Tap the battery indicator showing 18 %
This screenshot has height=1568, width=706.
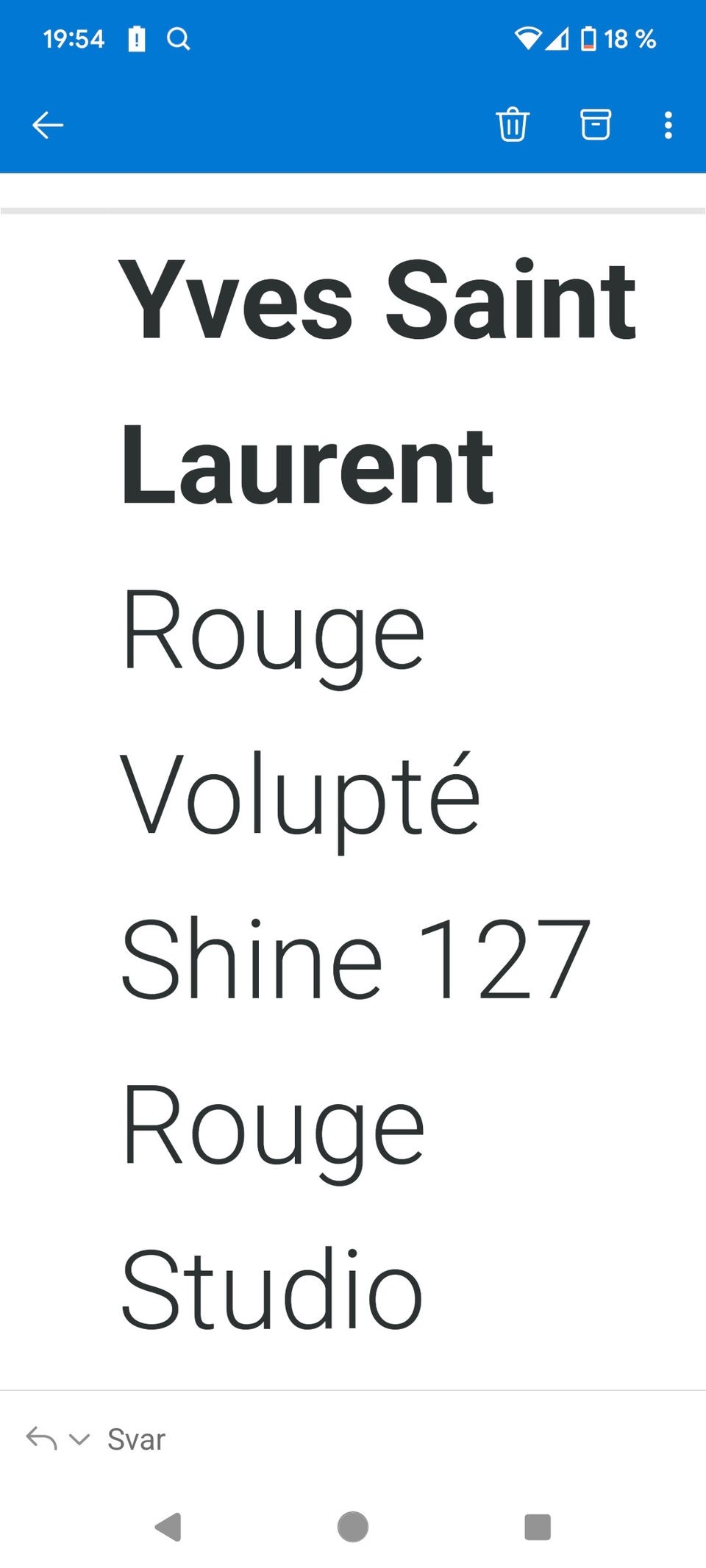click(620, 39)
